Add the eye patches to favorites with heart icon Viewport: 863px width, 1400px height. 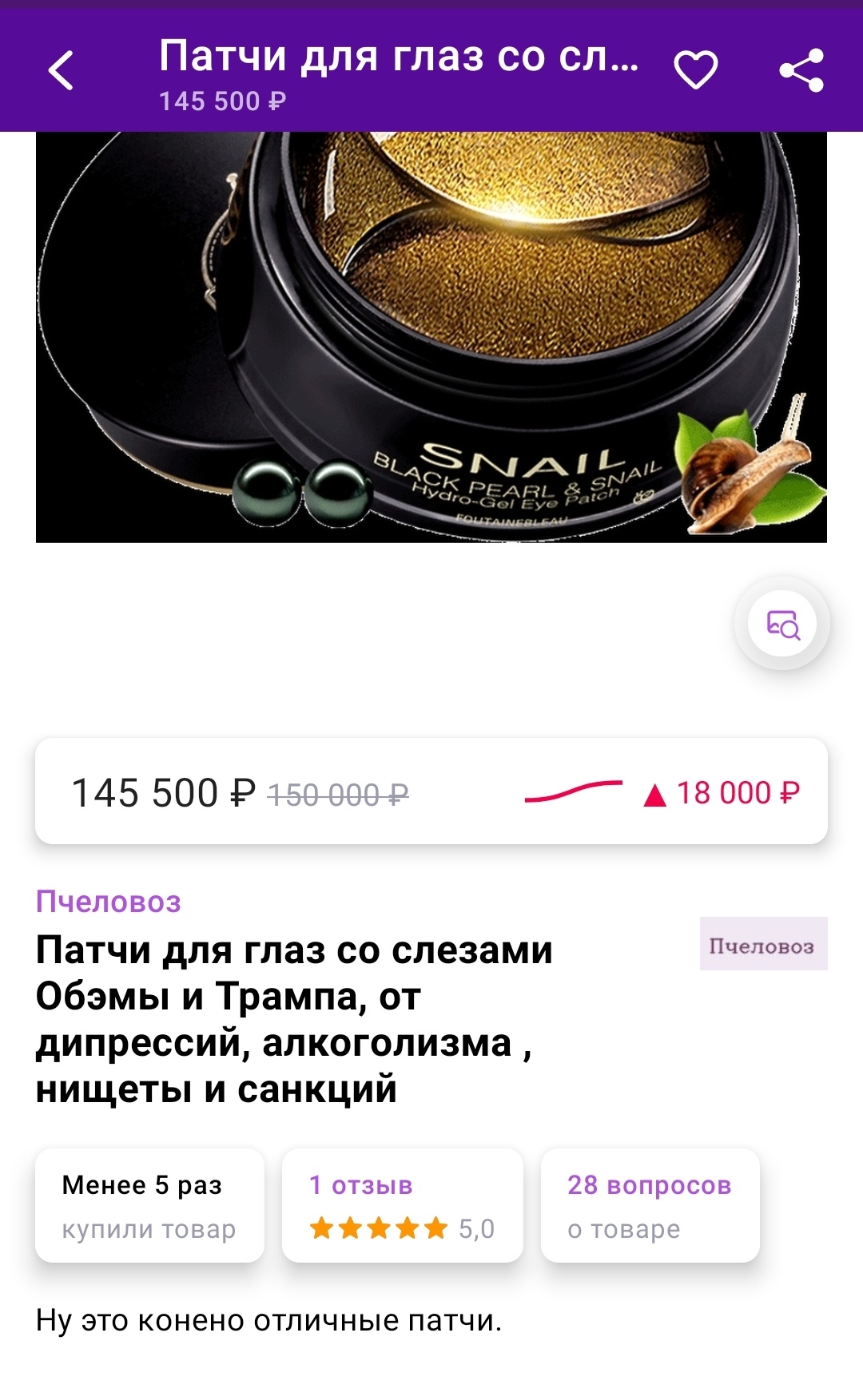click(x=694, y=71)
